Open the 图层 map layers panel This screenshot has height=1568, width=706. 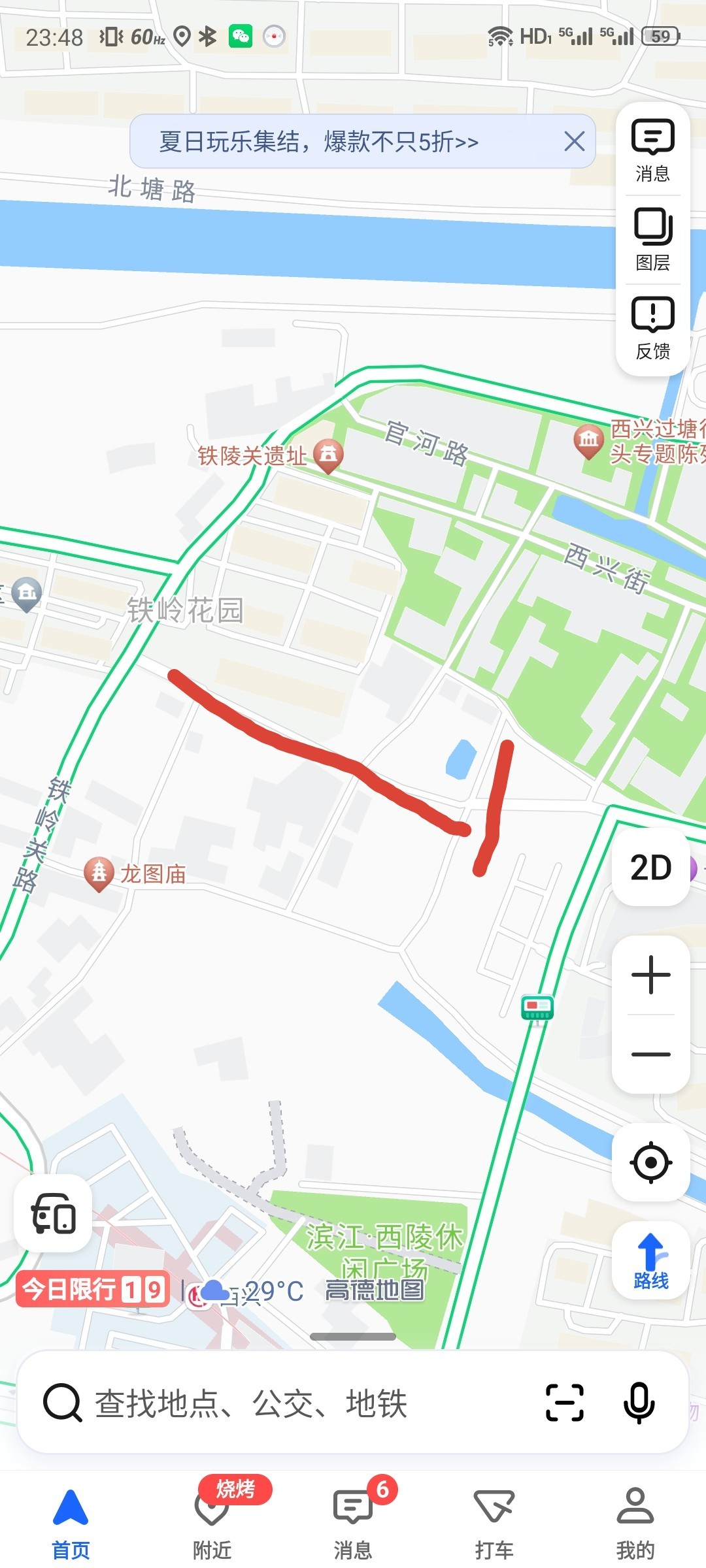coord(652,239)
